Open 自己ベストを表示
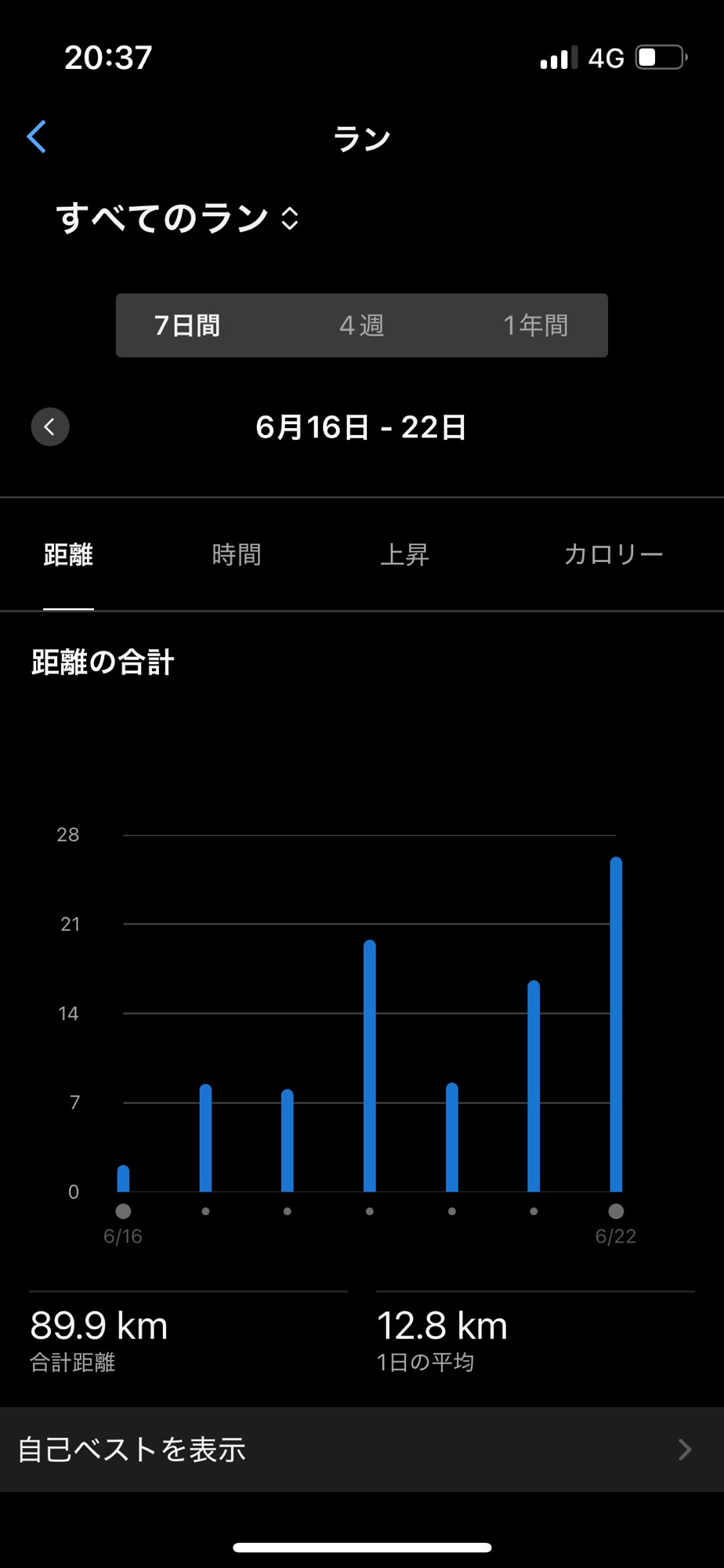Image resolution: width=724 pixels, height=1568 pixels. click(362, 1450)
